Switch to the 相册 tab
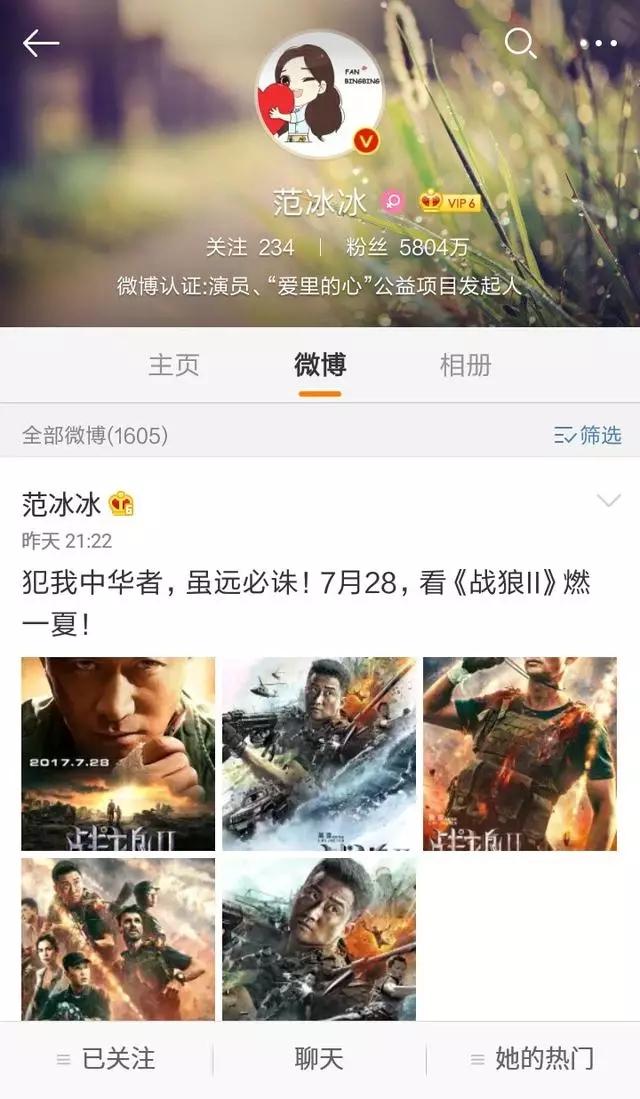 pyautogui.click(x=465, y=365)
